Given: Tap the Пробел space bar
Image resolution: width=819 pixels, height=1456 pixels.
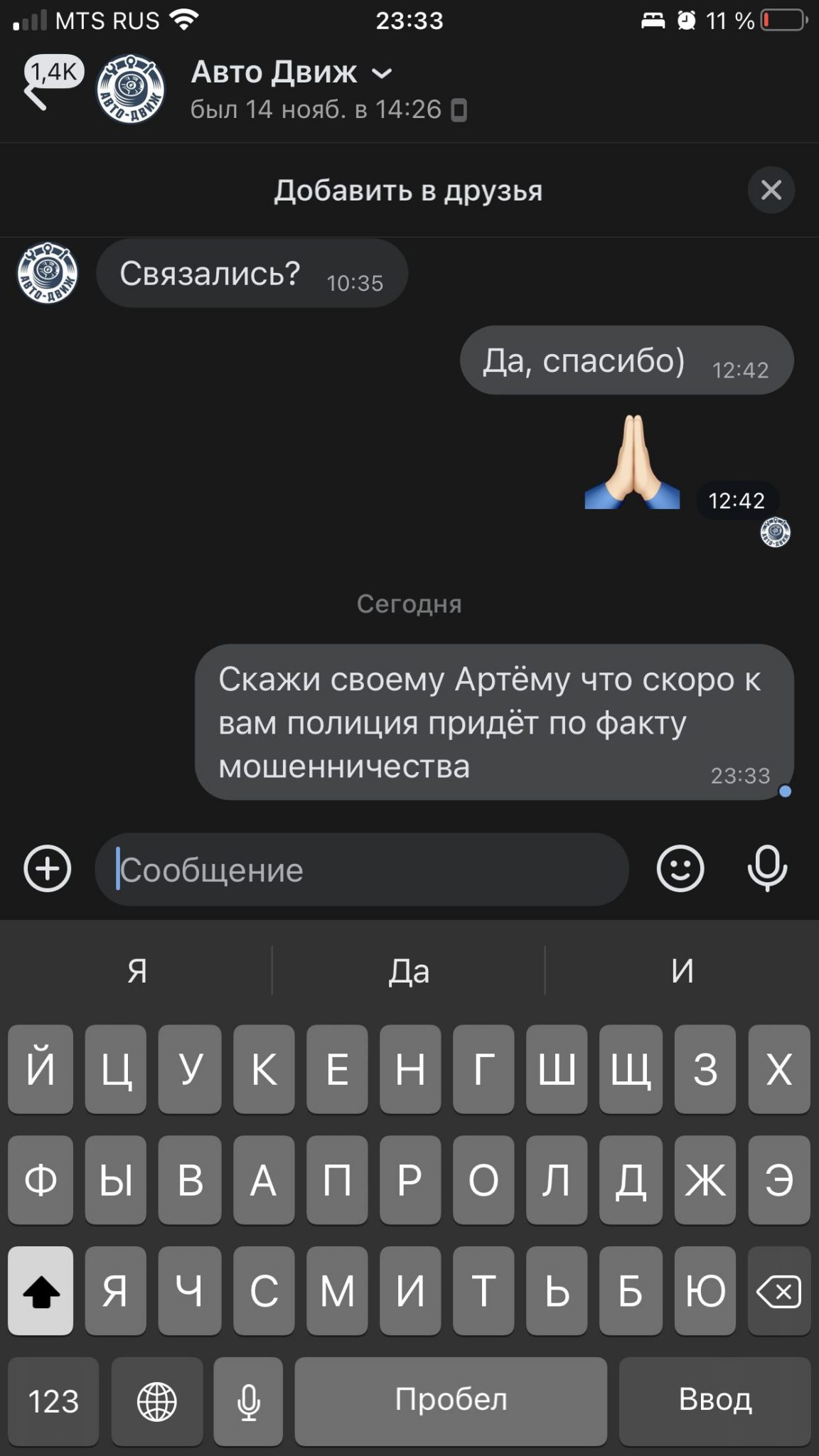Looking at the screenshot, I should click(x=451, y=1401).
